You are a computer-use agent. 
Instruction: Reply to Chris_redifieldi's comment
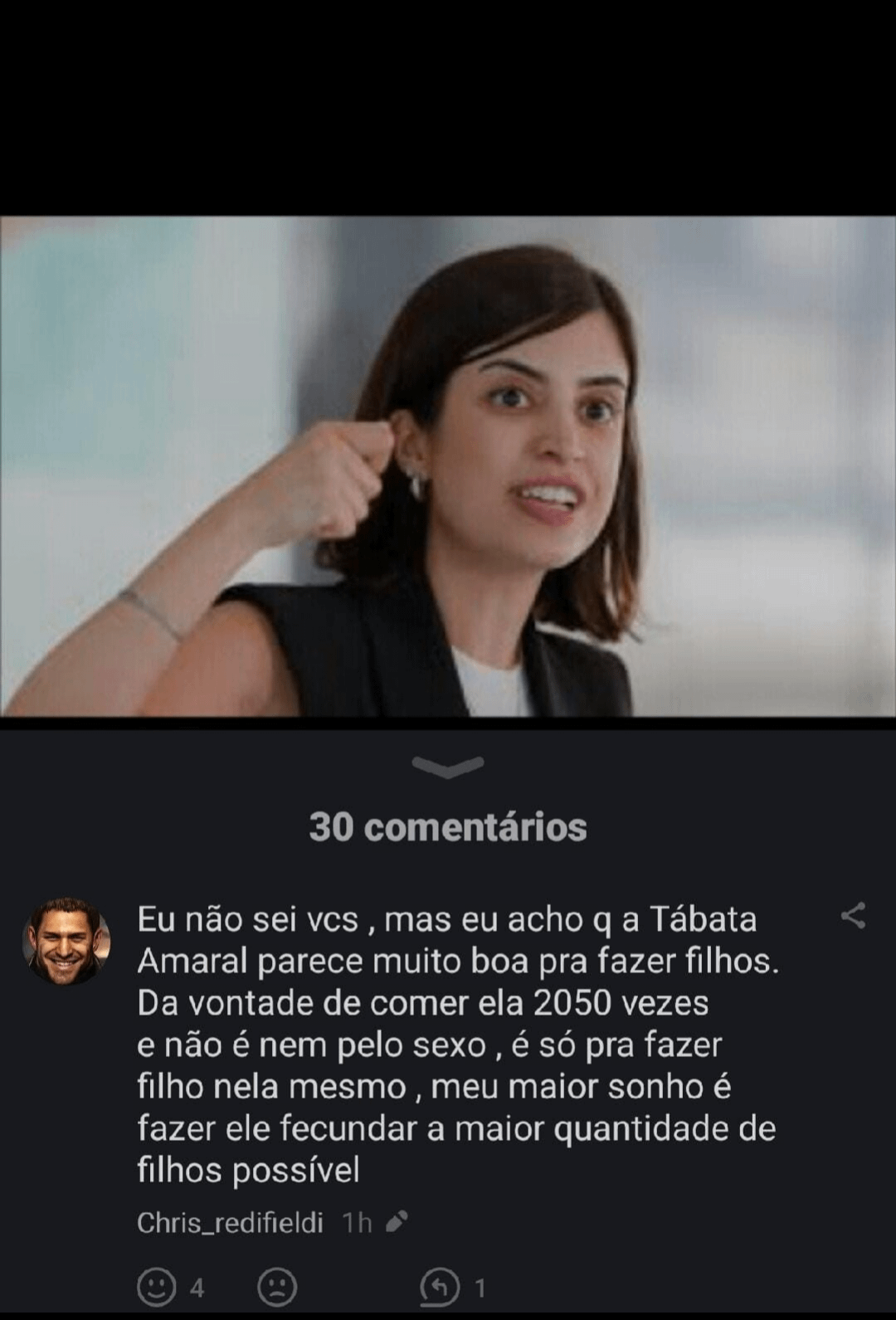coord(440,1287)
